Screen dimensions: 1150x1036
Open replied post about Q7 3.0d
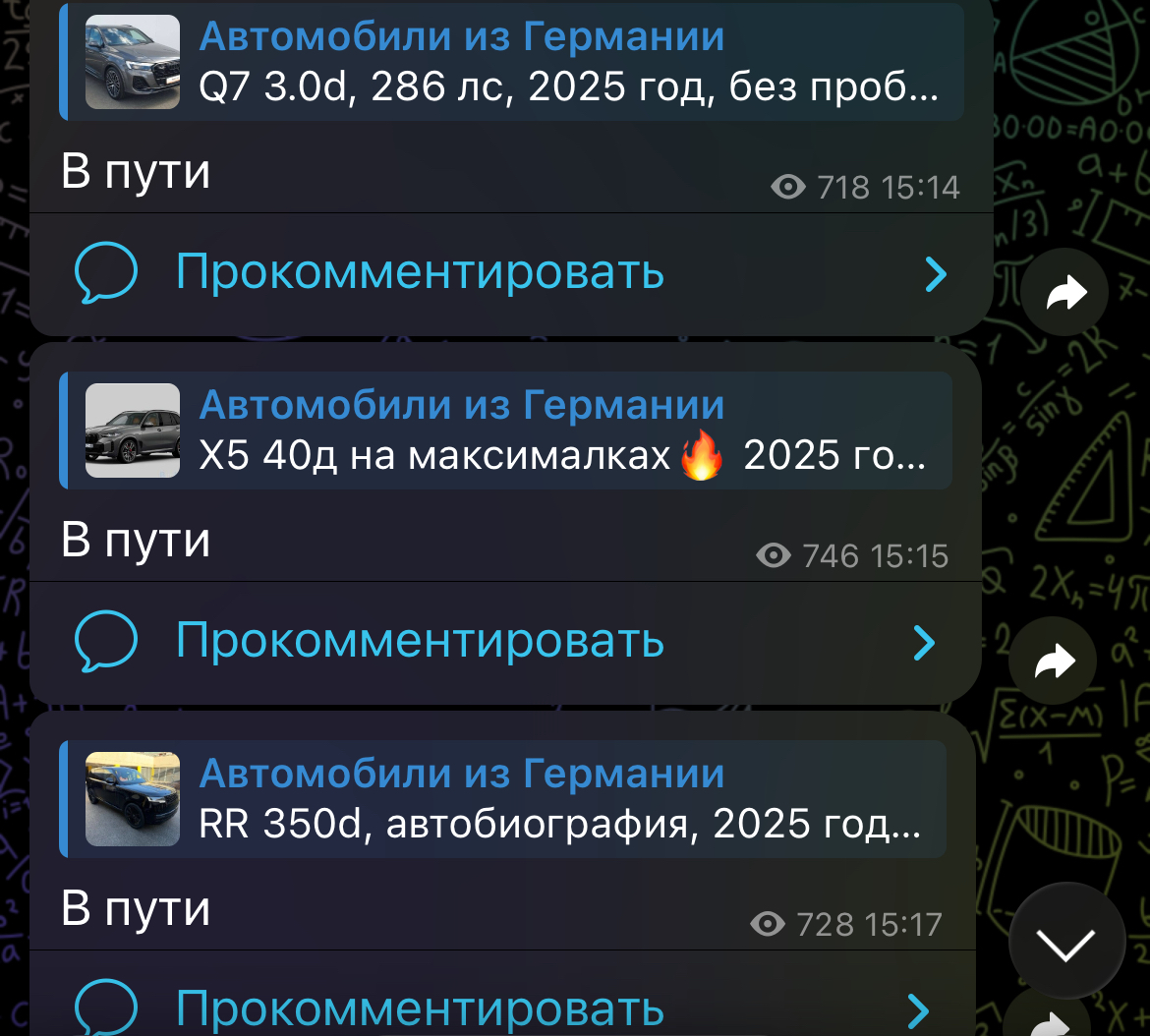point(511,61)
